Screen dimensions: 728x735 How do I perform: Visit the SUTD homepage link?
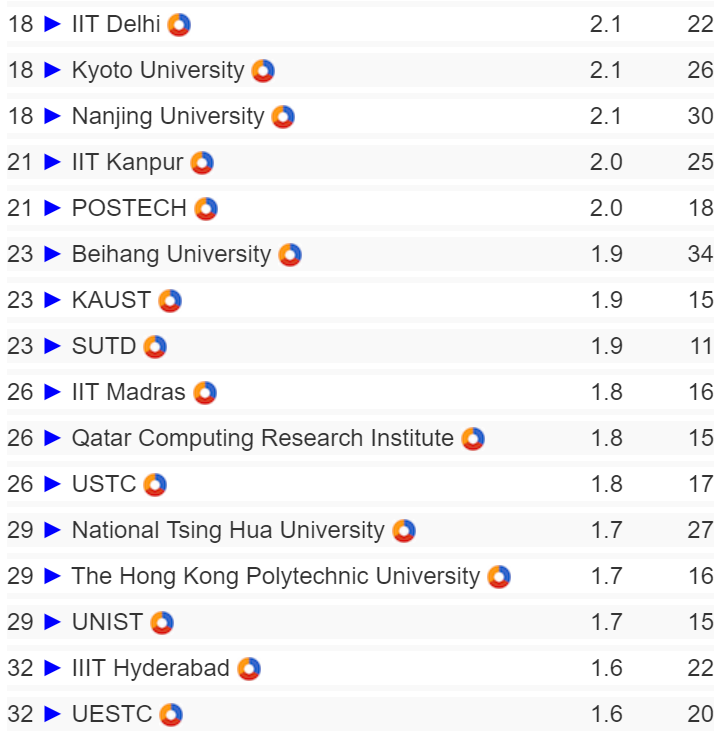click(105, 346)
